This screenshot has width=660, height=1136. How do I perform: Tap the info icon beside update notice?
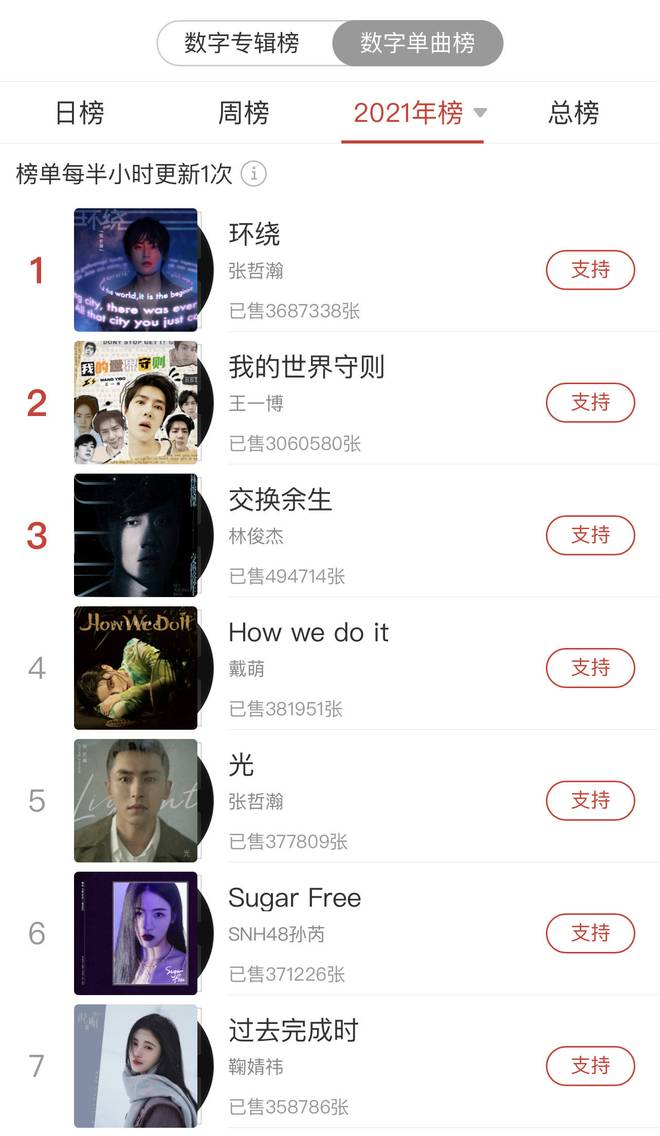click(254, 174)
